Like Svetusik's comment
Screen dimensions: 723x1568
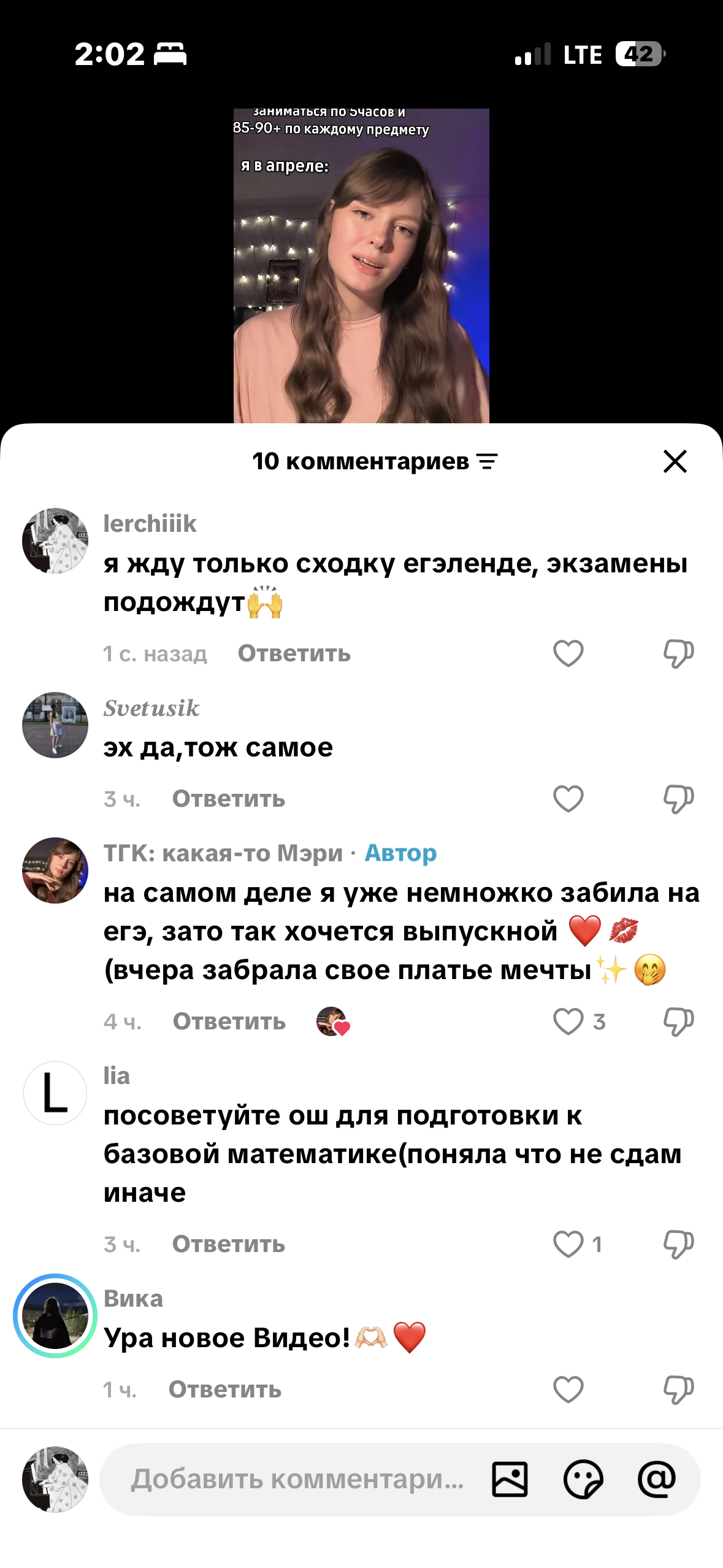pyautogui.click(x=568, y=799)
